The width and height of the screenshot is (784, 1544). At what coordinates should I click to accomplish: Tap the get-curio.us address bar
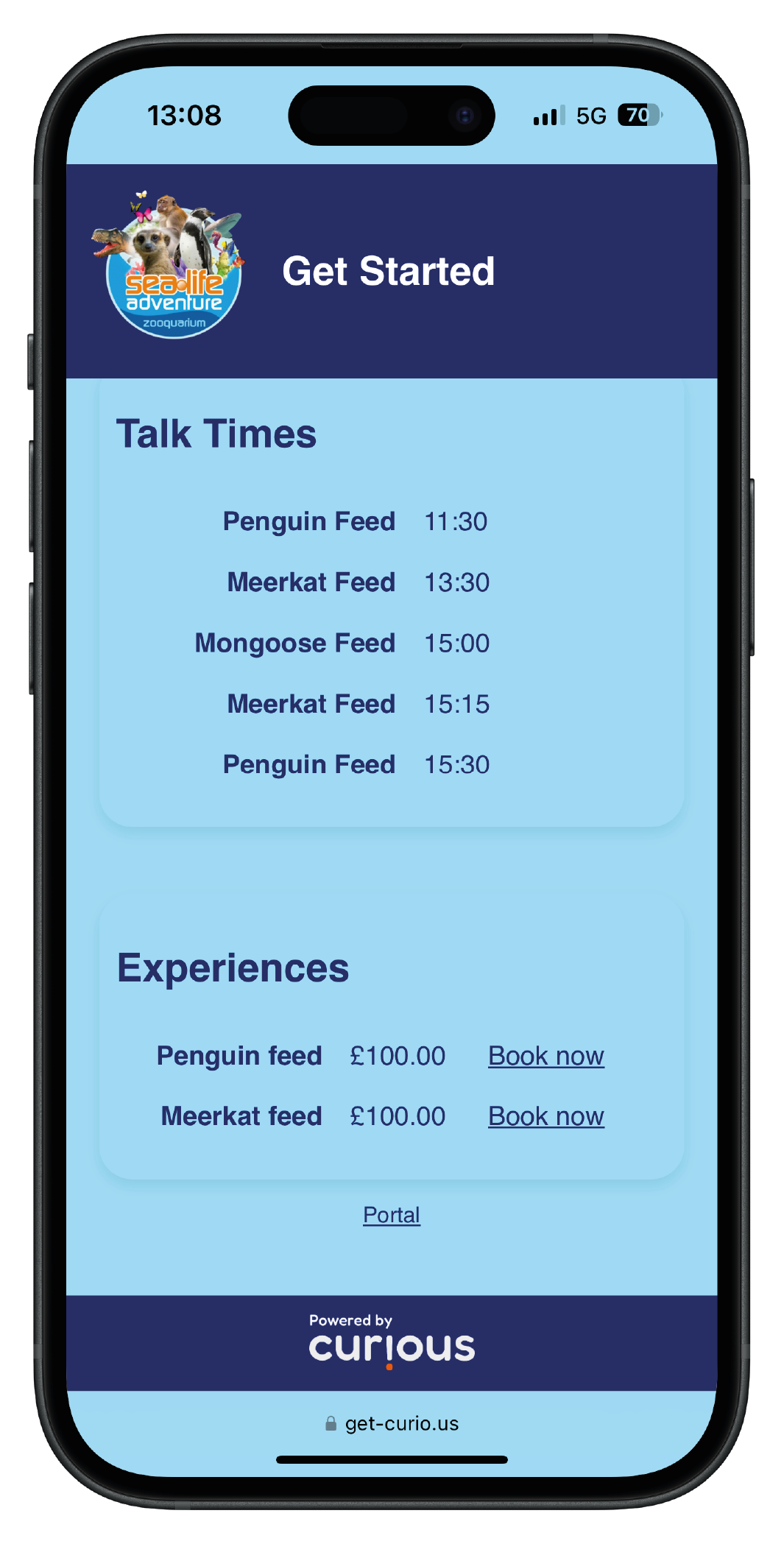click(392, 1423)
